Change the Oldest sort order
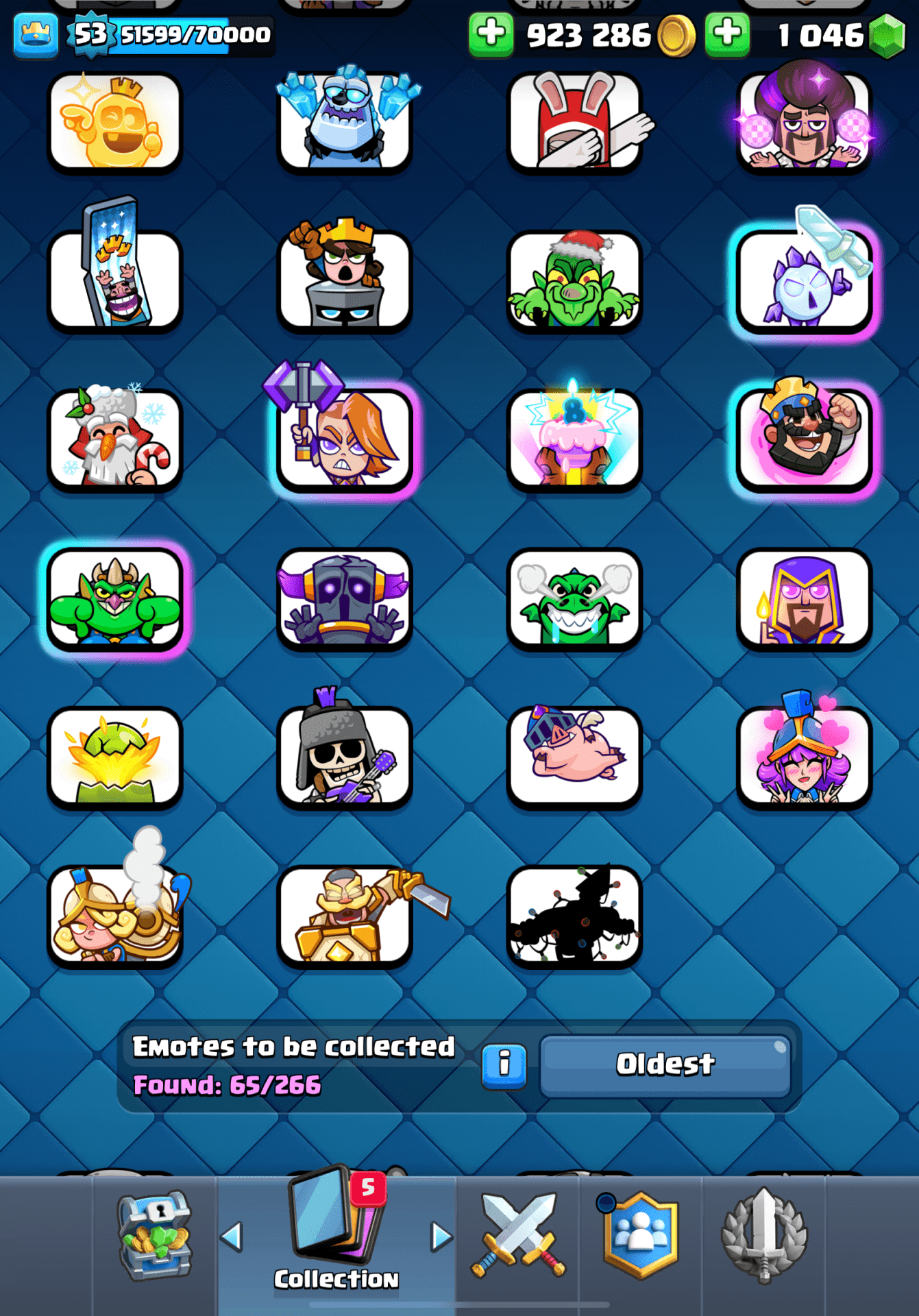919x1316 pixels. pos(665,1064)
